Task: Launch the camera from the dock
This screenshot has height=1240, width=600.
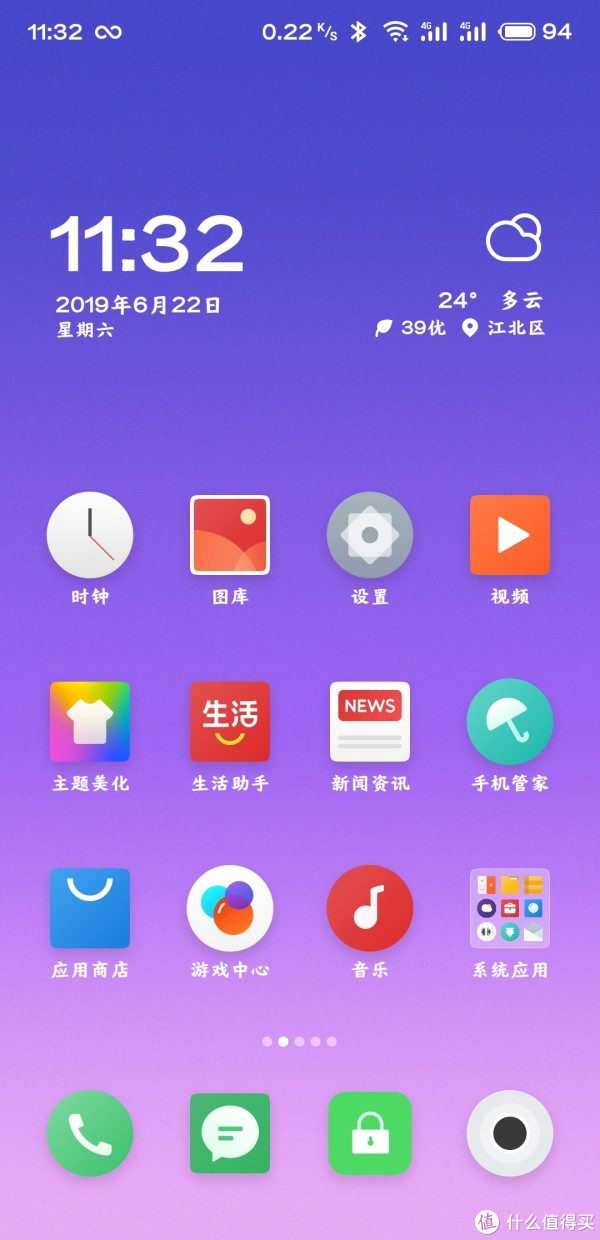Action: (510, 1133)
